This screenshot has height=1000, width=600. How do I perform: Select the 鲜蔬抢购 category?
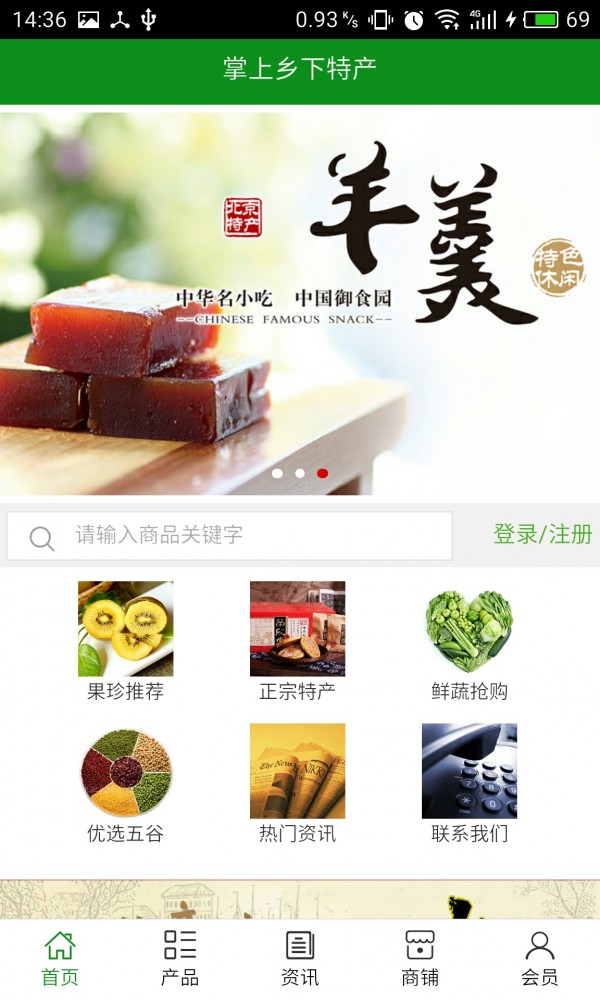[469, 640]
